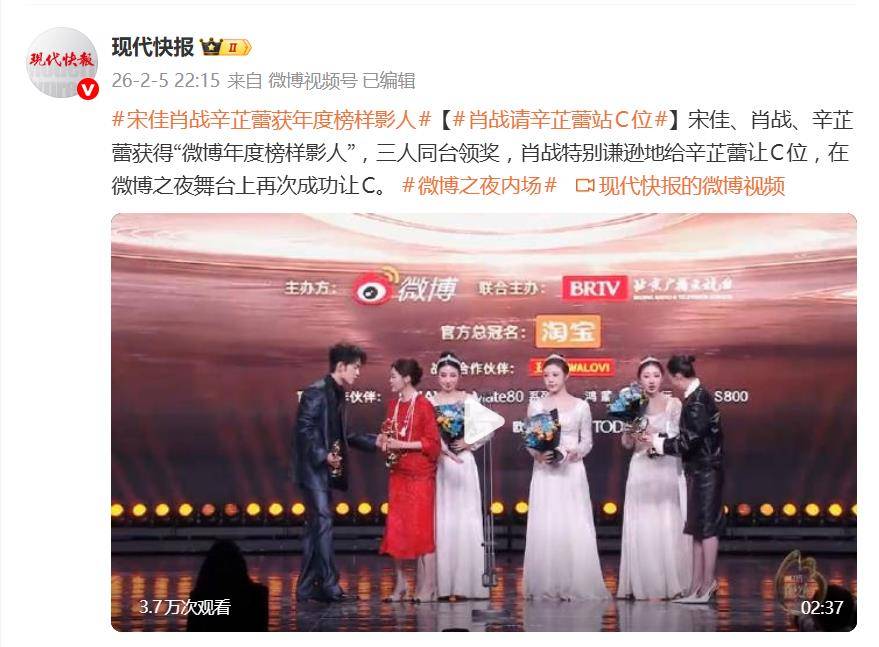This screenshot has width=879, height=647.
Task: Open 现代快报的微博视频 link
Action: coord(680,185)
